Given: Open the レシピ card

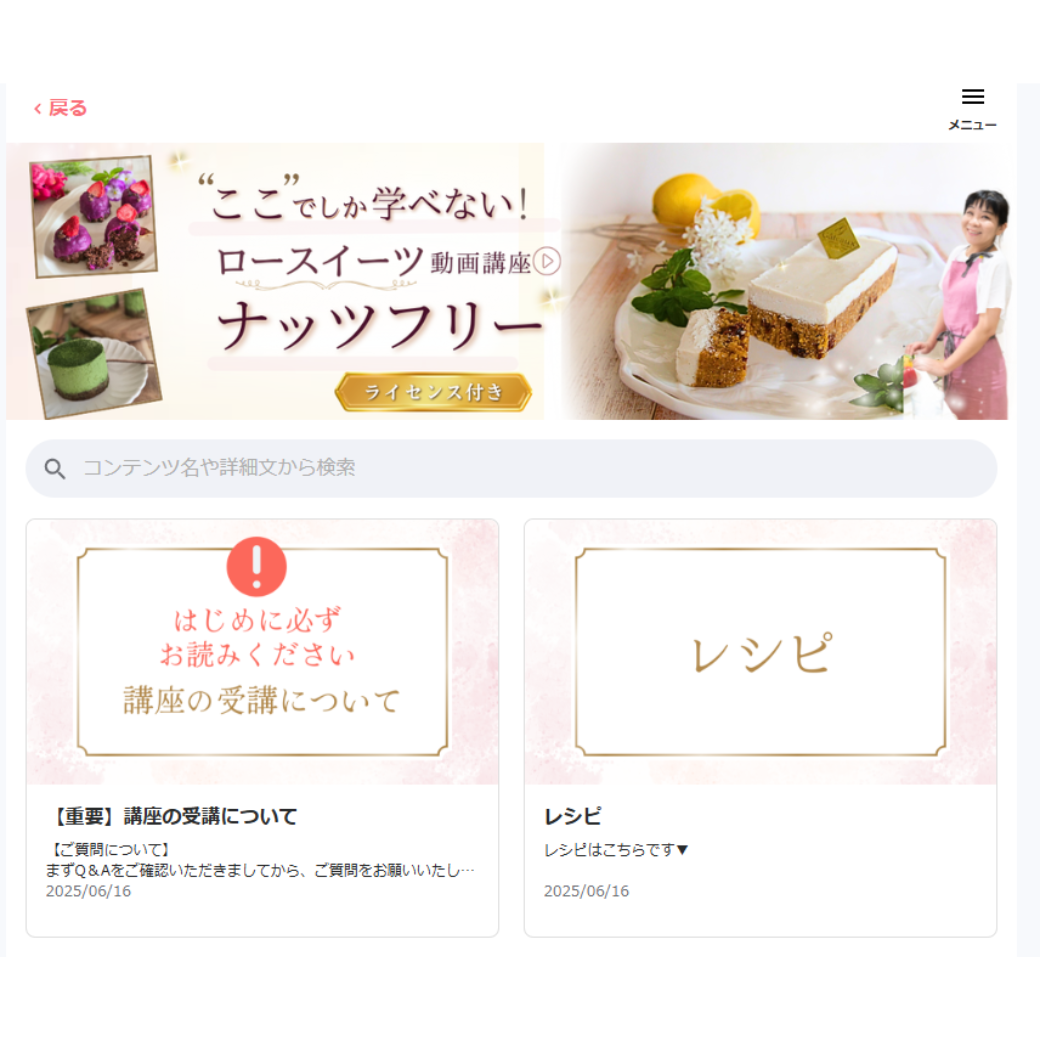Looking at the screenshot, I should tap(760, 726).
